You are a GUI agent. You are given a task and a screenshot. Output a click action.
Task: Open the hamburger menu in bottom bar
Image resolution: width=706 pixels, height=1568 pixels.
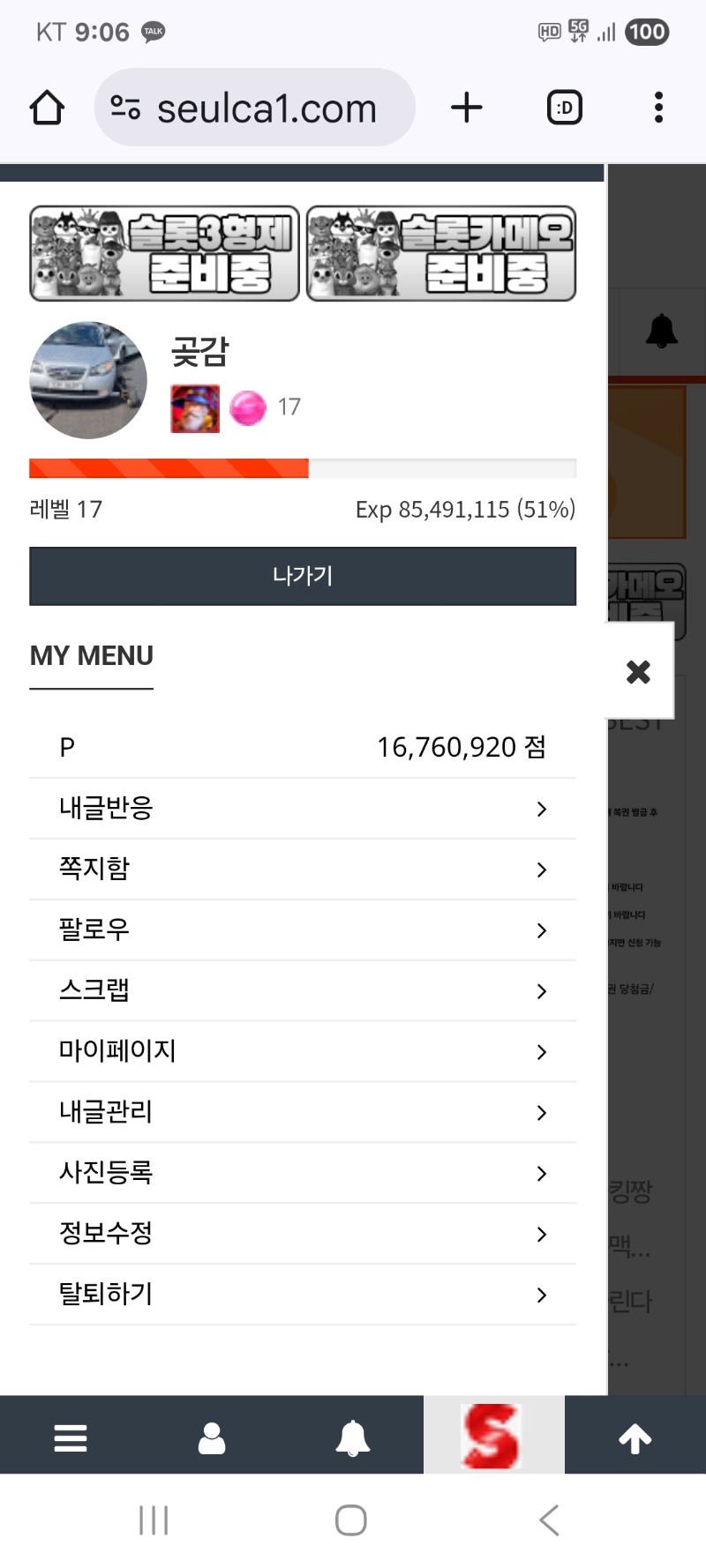click(x=71, y=1438)
